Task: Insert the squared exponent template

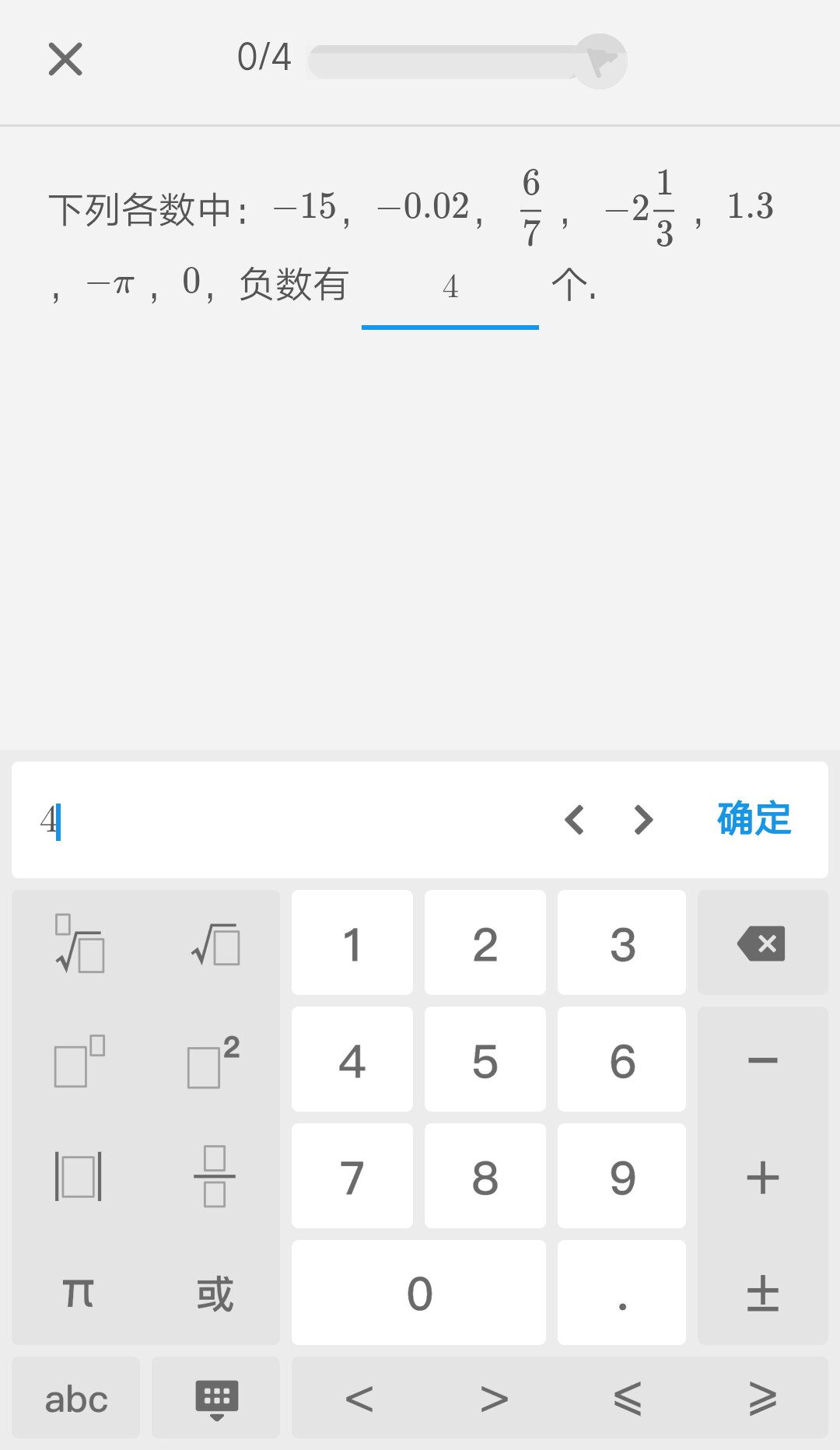Action: click(213, 1061)
